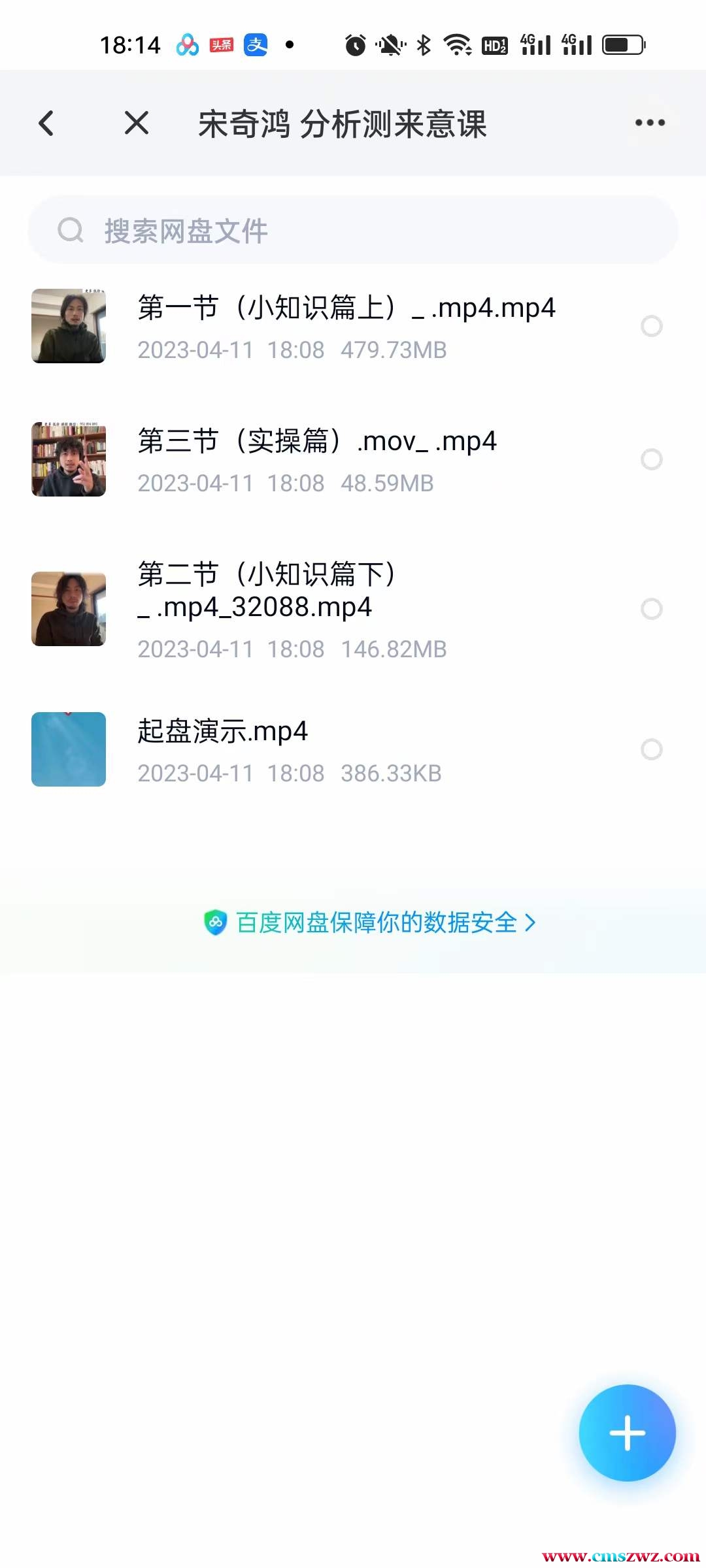Viewport: 706px width, 1568px height.
Task: Open the three-dot overflow menu
Action: [x=650, y=123]
